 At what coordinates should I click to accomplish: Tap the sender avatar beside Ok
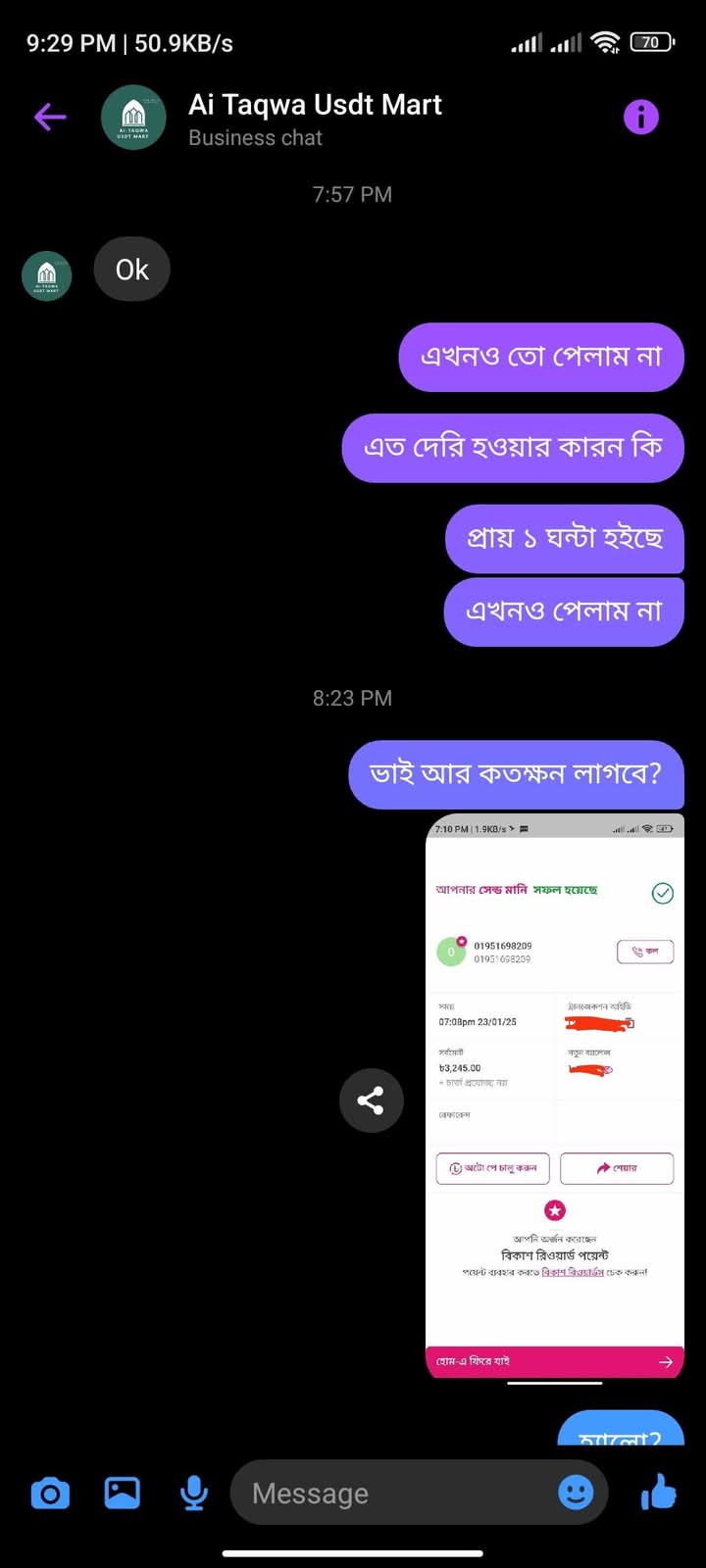pyautogui.click(x=46, y=276)
